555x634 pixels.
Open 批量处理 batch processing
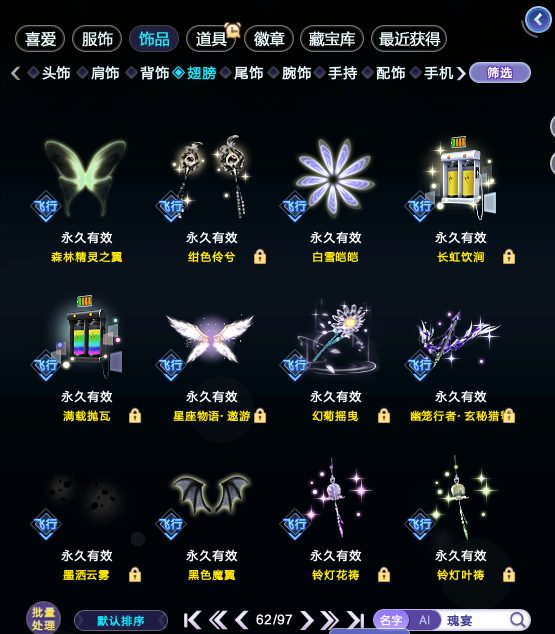coord(43,619)
